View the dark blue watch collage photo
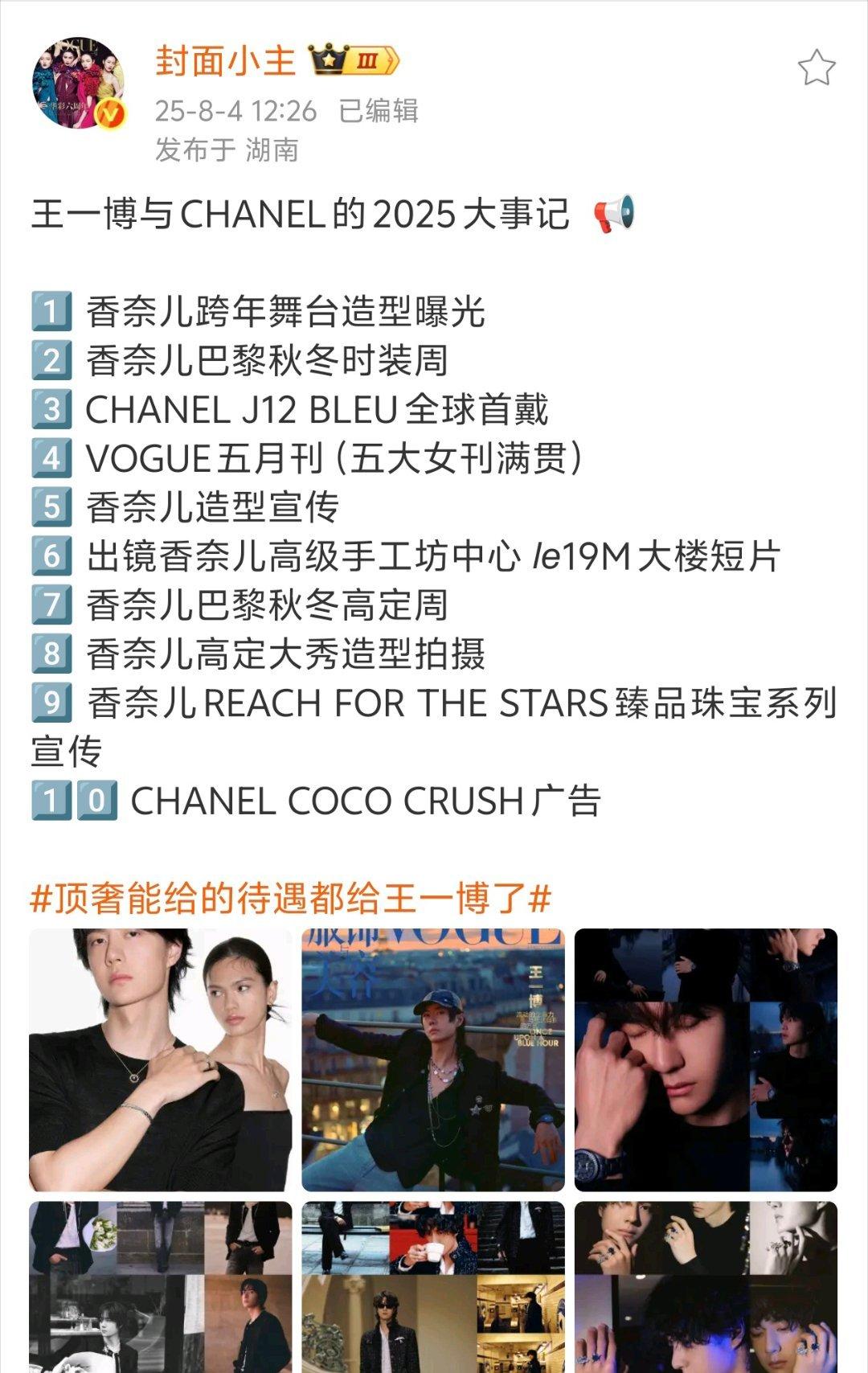Screen dimensions: 868x1373 (706, 1059)
